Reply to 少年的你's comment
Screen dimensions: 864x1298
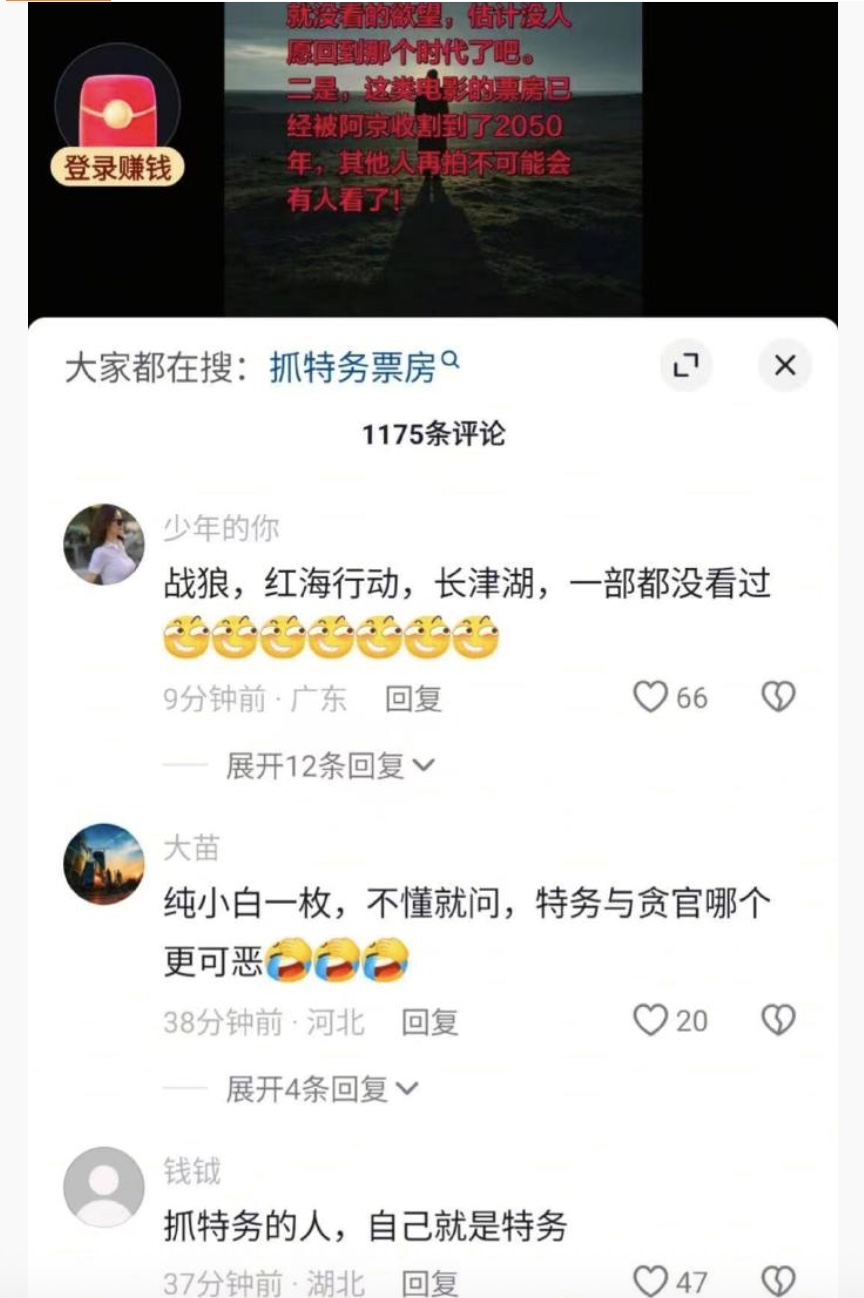pyautogui.click(x=413, y=699)
